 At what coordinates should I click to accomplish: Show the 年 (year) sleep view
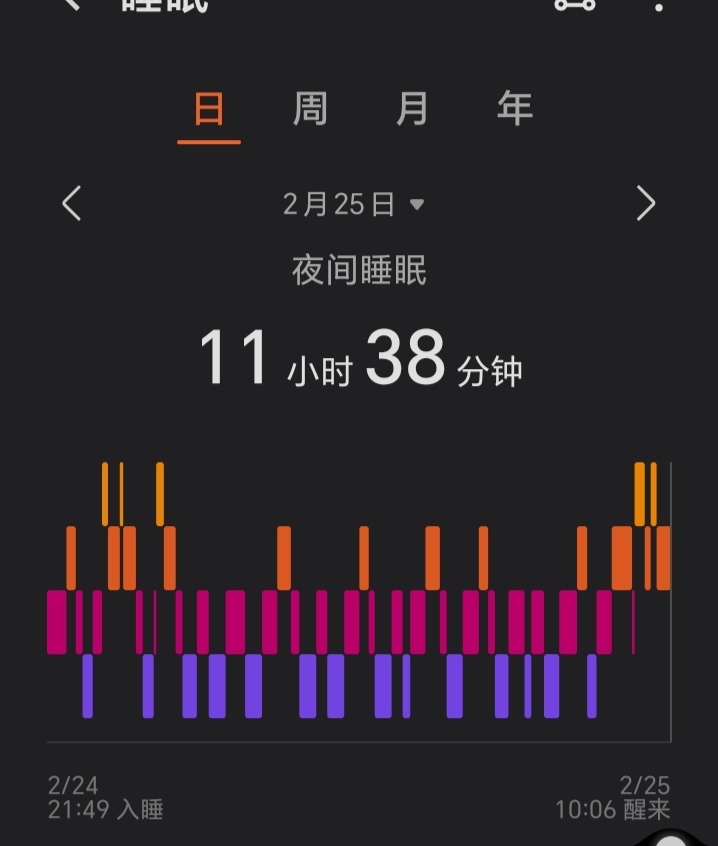pos(514,108)
